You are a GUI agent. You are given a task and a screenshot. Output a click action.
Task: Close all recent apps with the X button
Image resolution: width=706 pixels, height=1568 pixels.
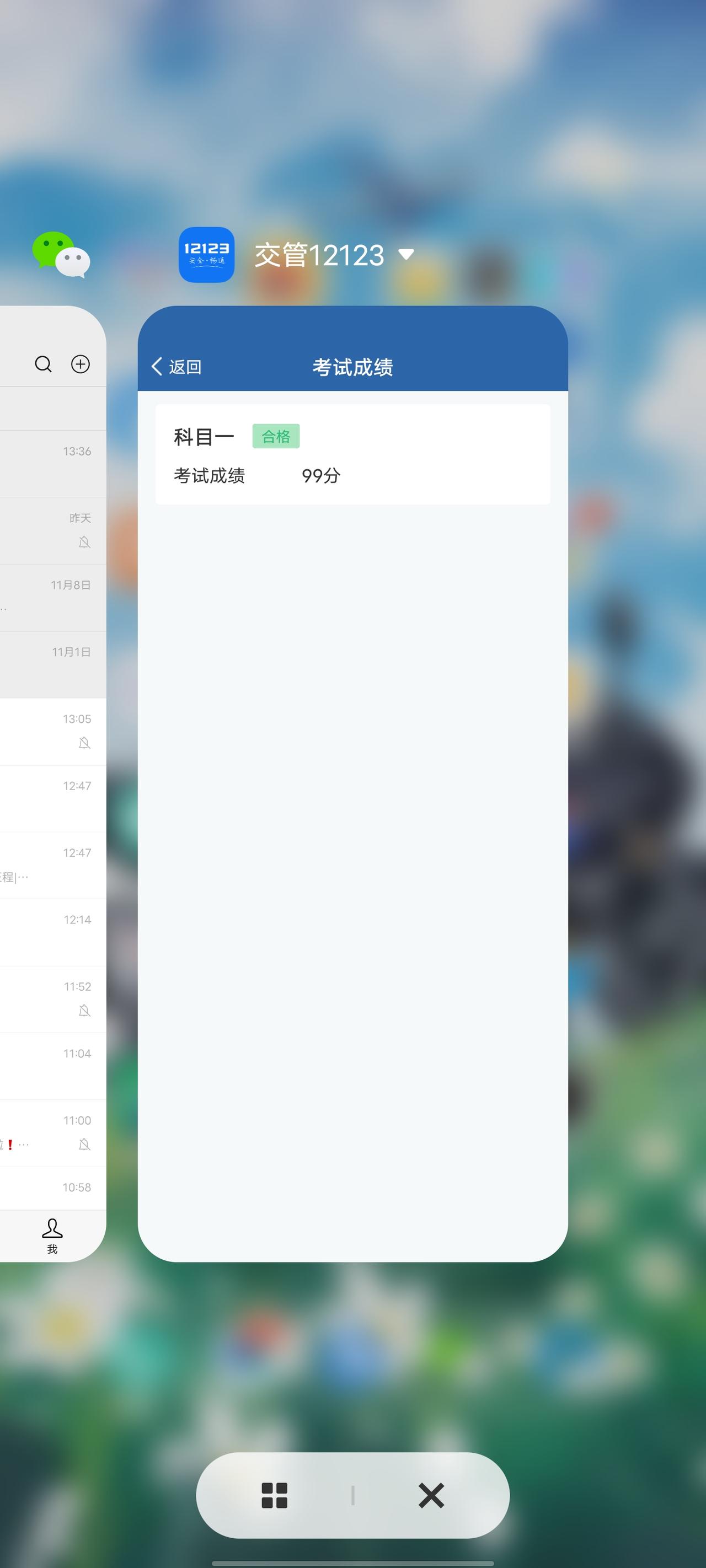pos(431,1495)
